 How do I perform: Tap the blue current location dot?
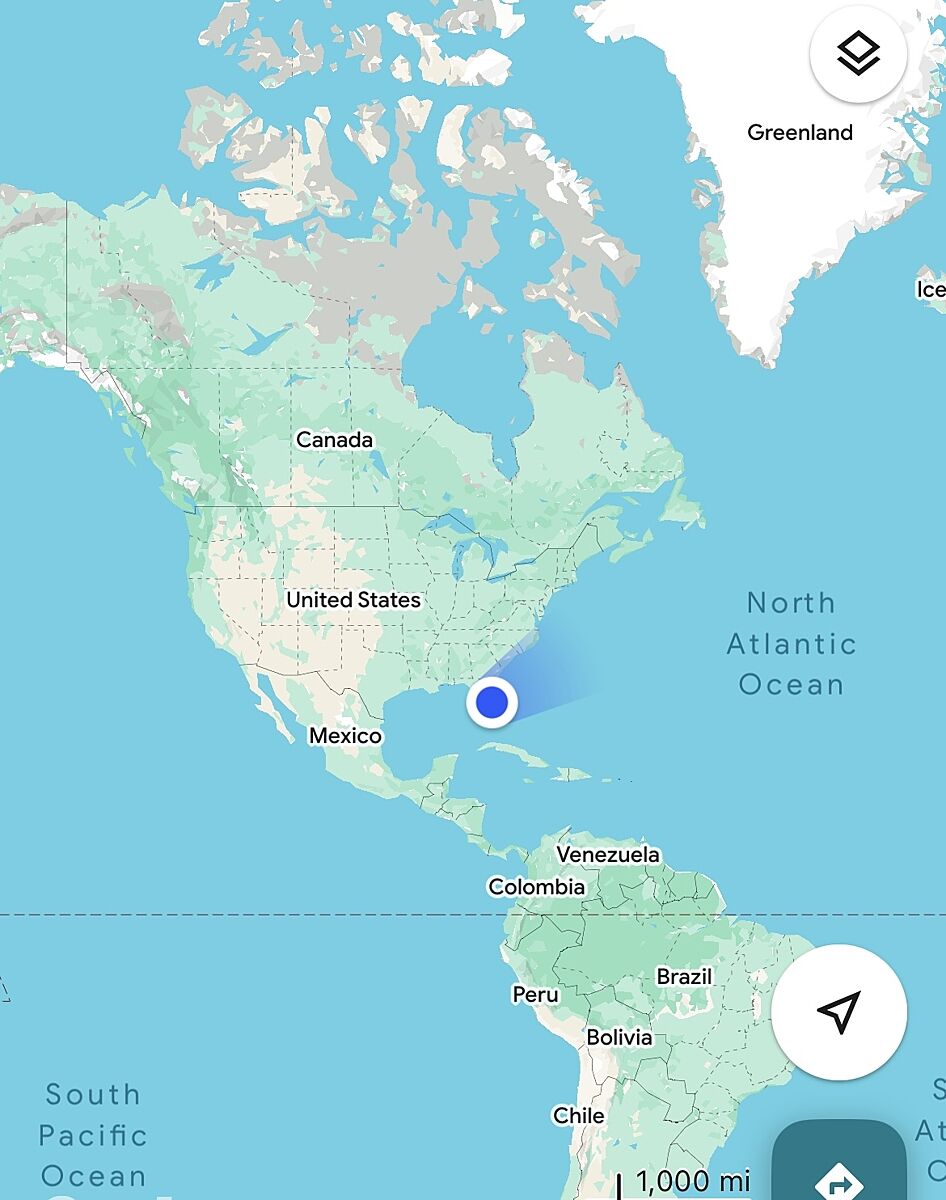(492, 702)
